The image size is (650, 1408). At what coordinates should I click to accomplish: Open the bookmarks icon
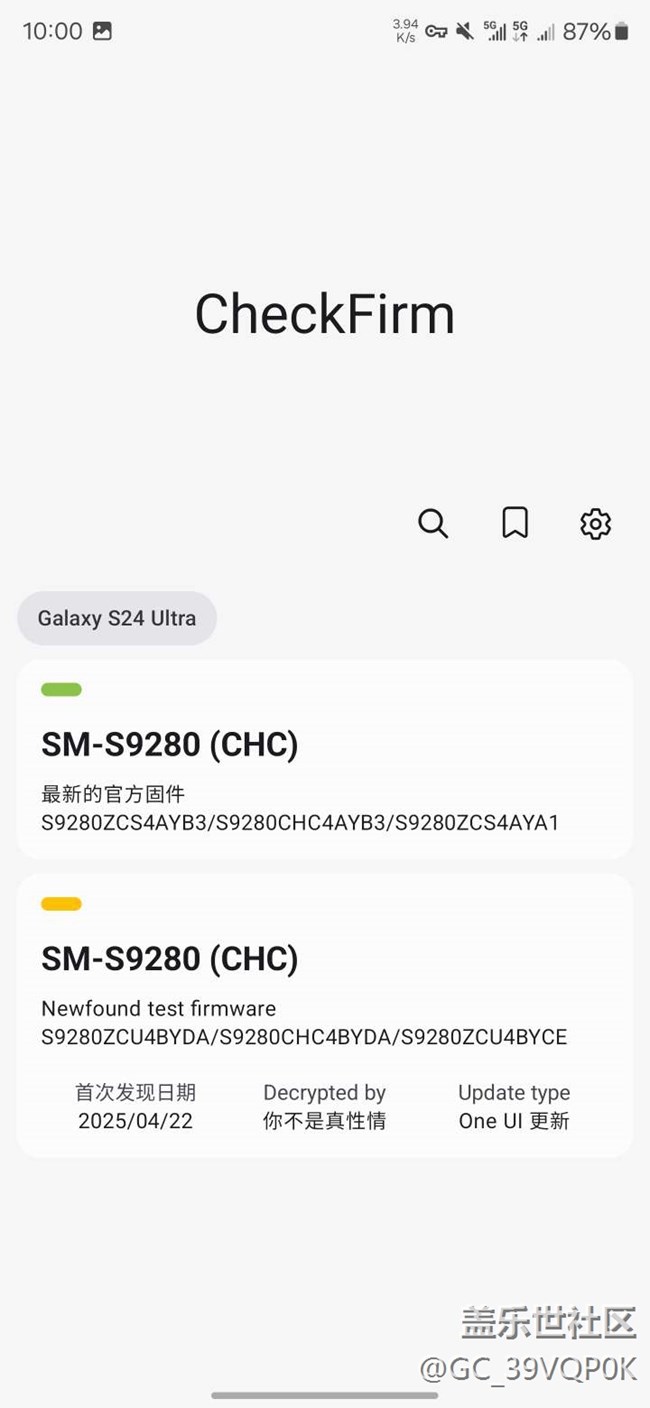tap(515, 523)
